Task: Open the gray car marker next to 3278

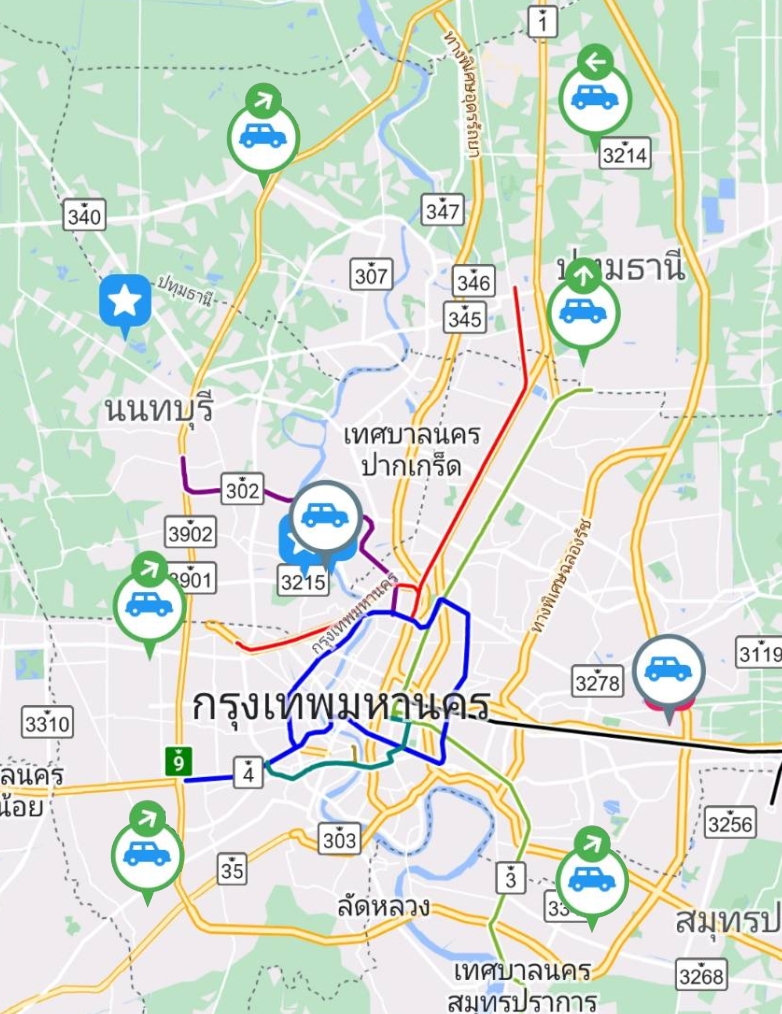Action: coord(668,670)
